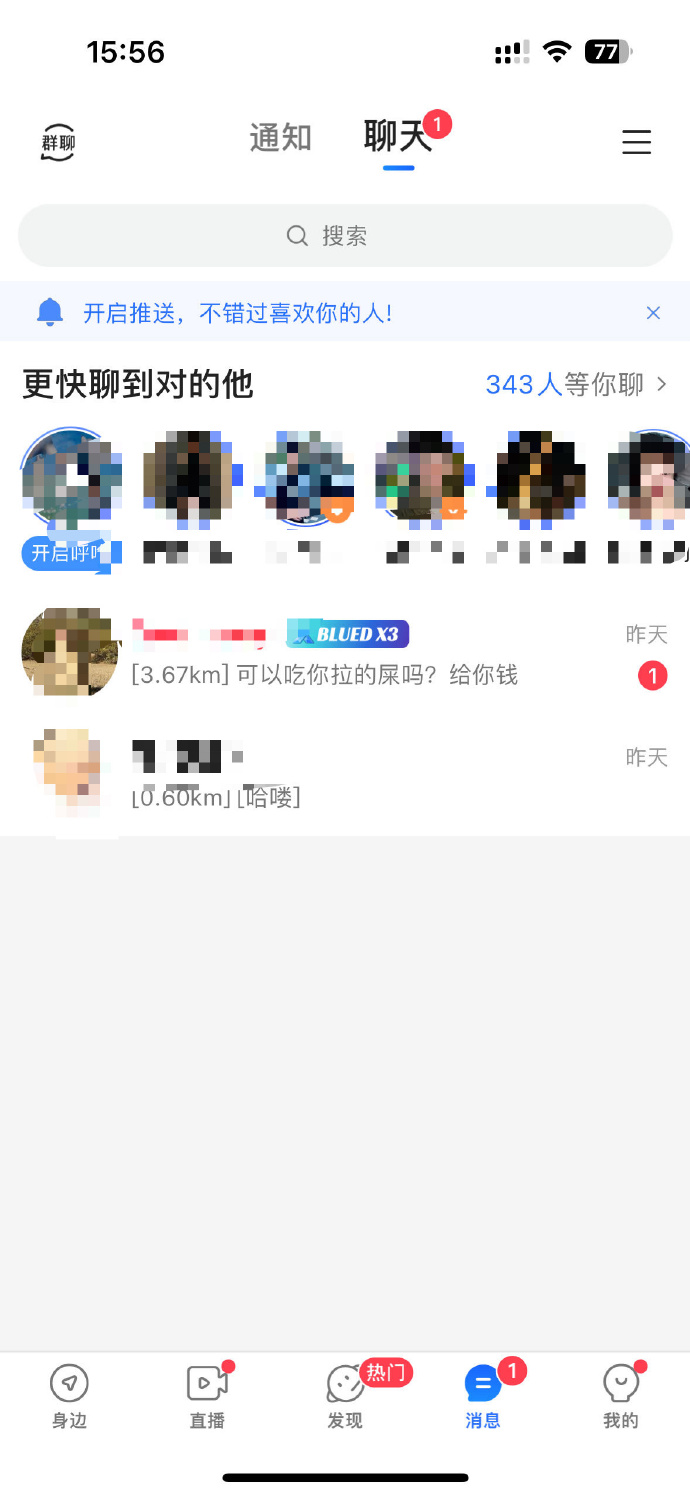Image resolution: width=690 pixels, height=1496 pixels.
Task: Tap the 搜索 search box
Action: click(345, 236)
